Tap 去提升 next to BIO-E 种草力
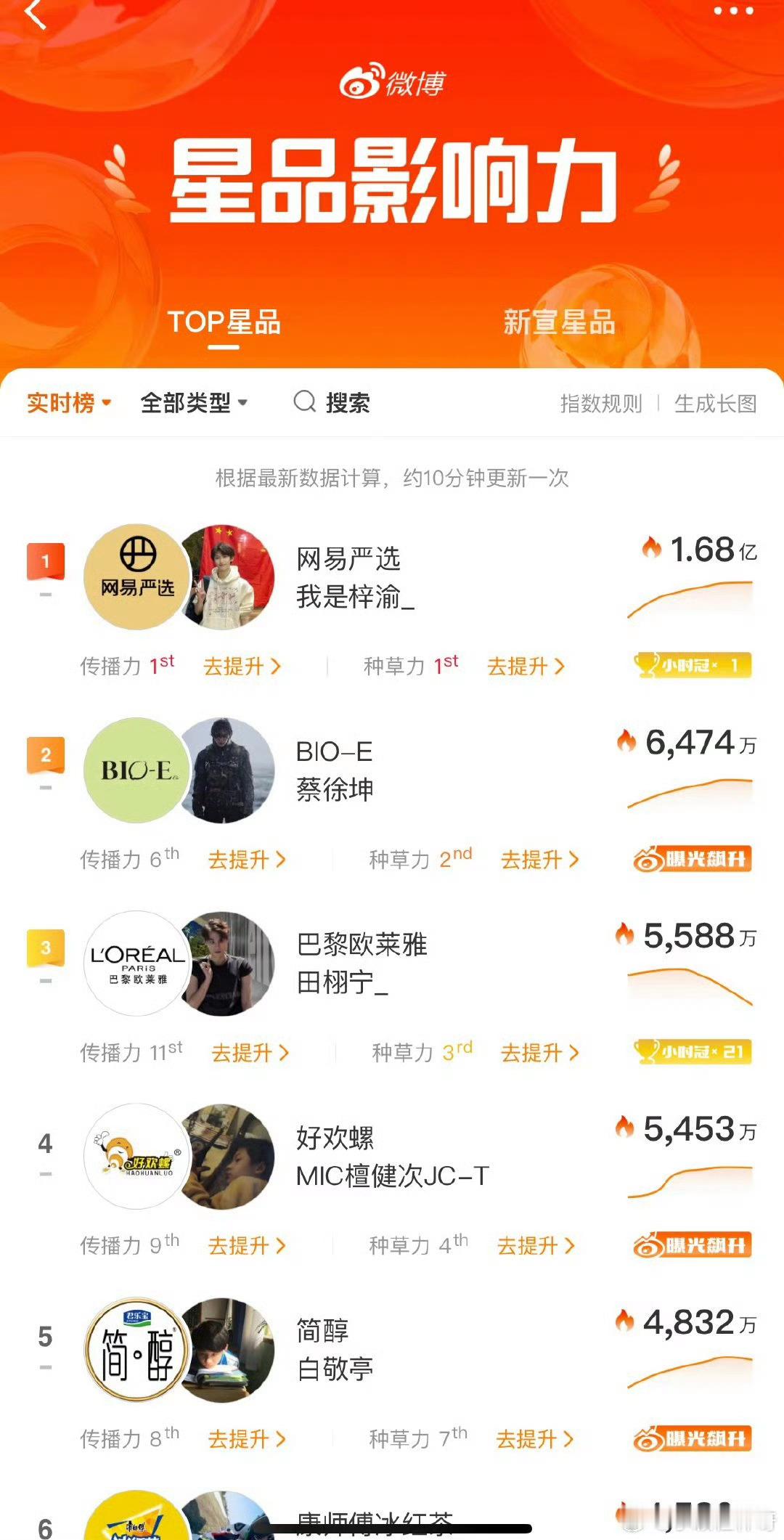 point(540,859)
